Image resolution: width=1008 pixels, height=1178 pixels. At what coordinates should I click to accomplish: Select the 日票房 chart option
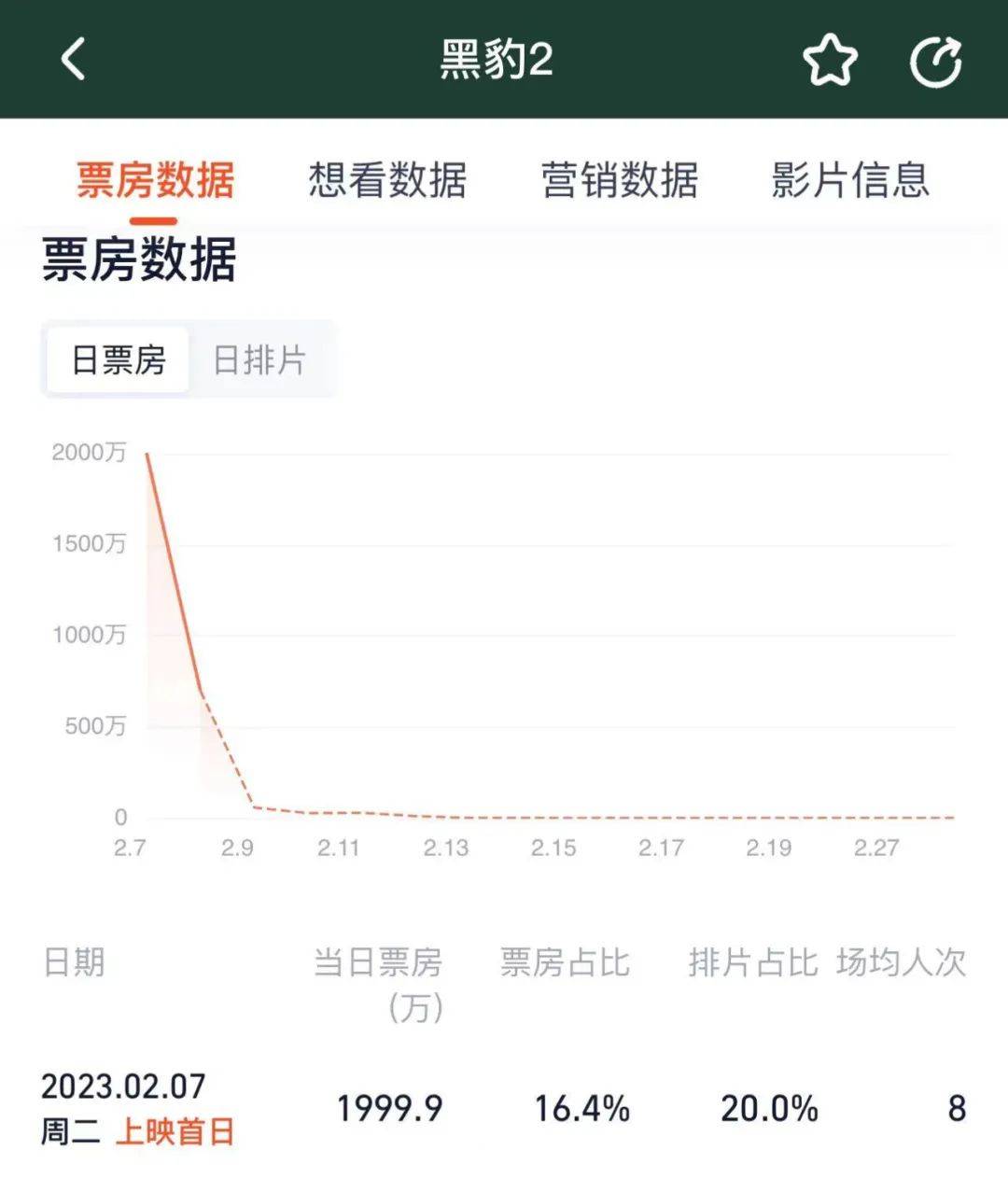(119, 359)
